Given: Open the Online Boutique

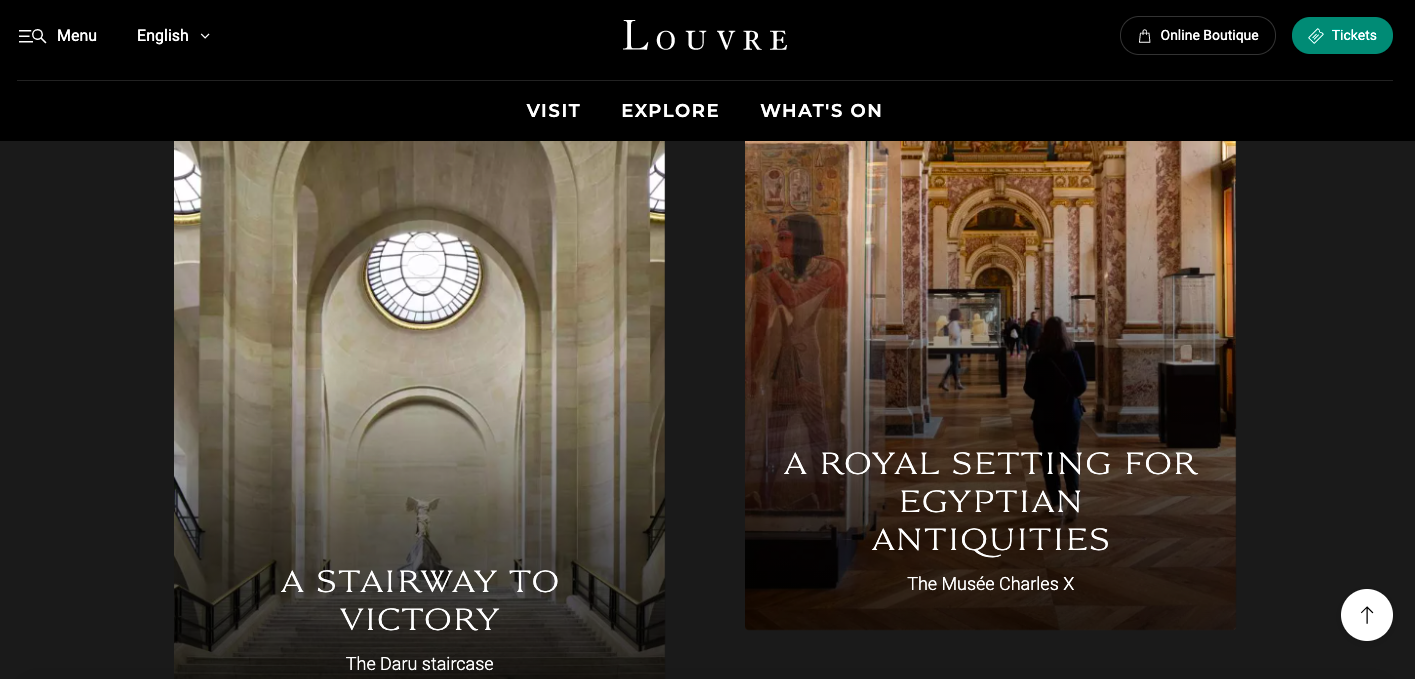Looking at the screenshot, I should (1197, 36).
